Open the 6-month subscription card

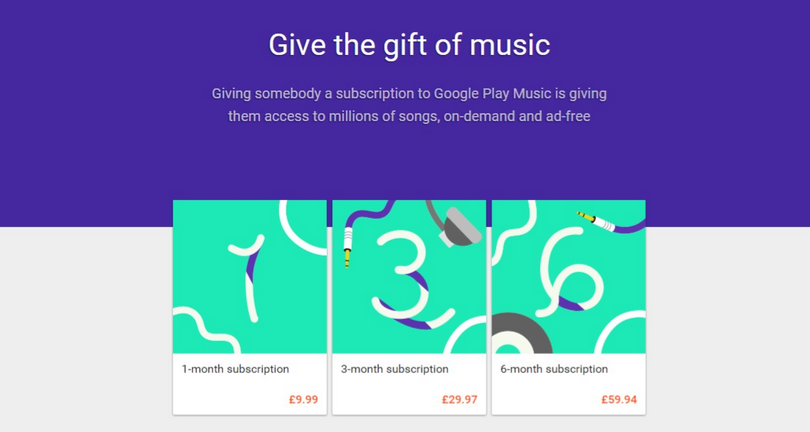[568, 306]
